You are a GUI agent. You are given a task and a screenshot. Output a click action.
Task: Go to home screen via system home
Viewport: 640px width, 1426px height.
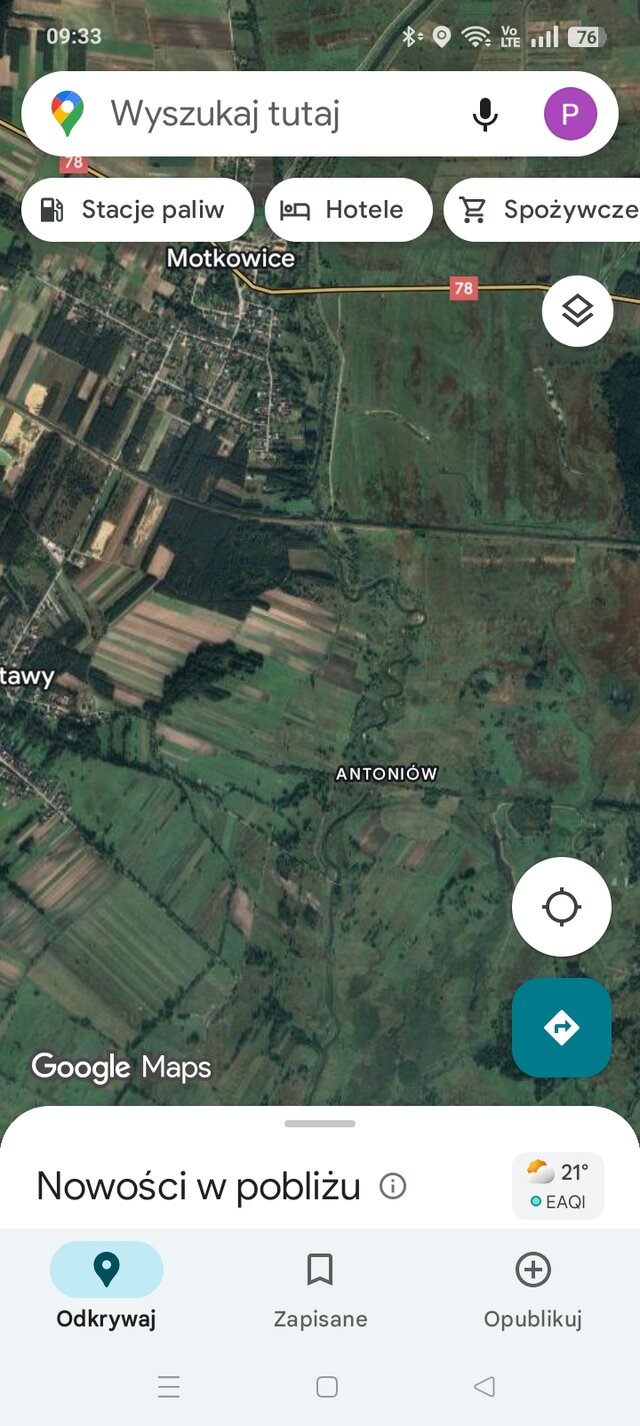click(x=326, y=1386)
